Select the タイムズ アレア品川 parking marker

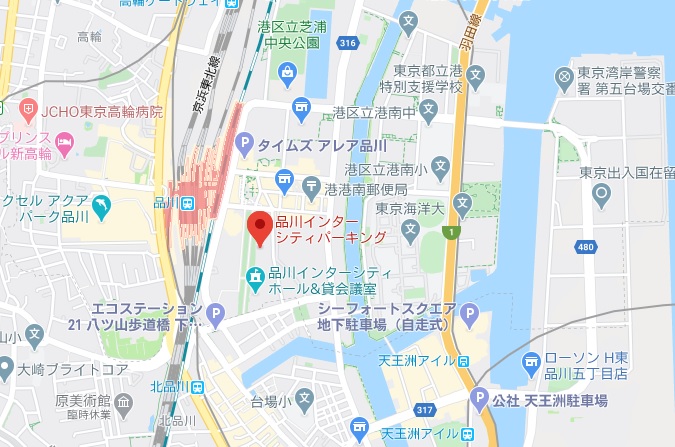click(243, 146)
